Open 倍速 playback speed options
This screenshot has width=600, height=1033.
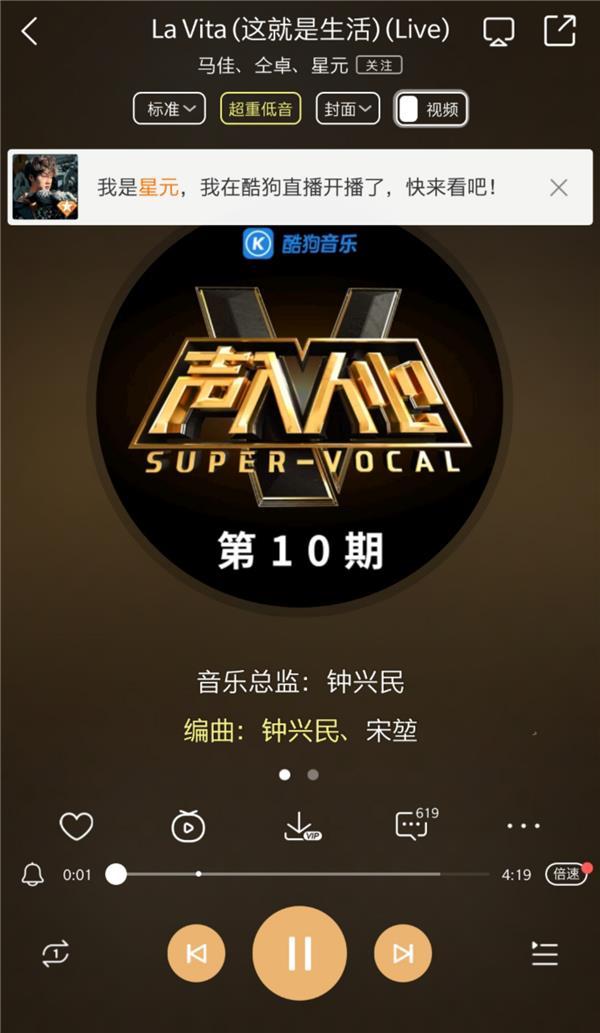click(566, 874)
